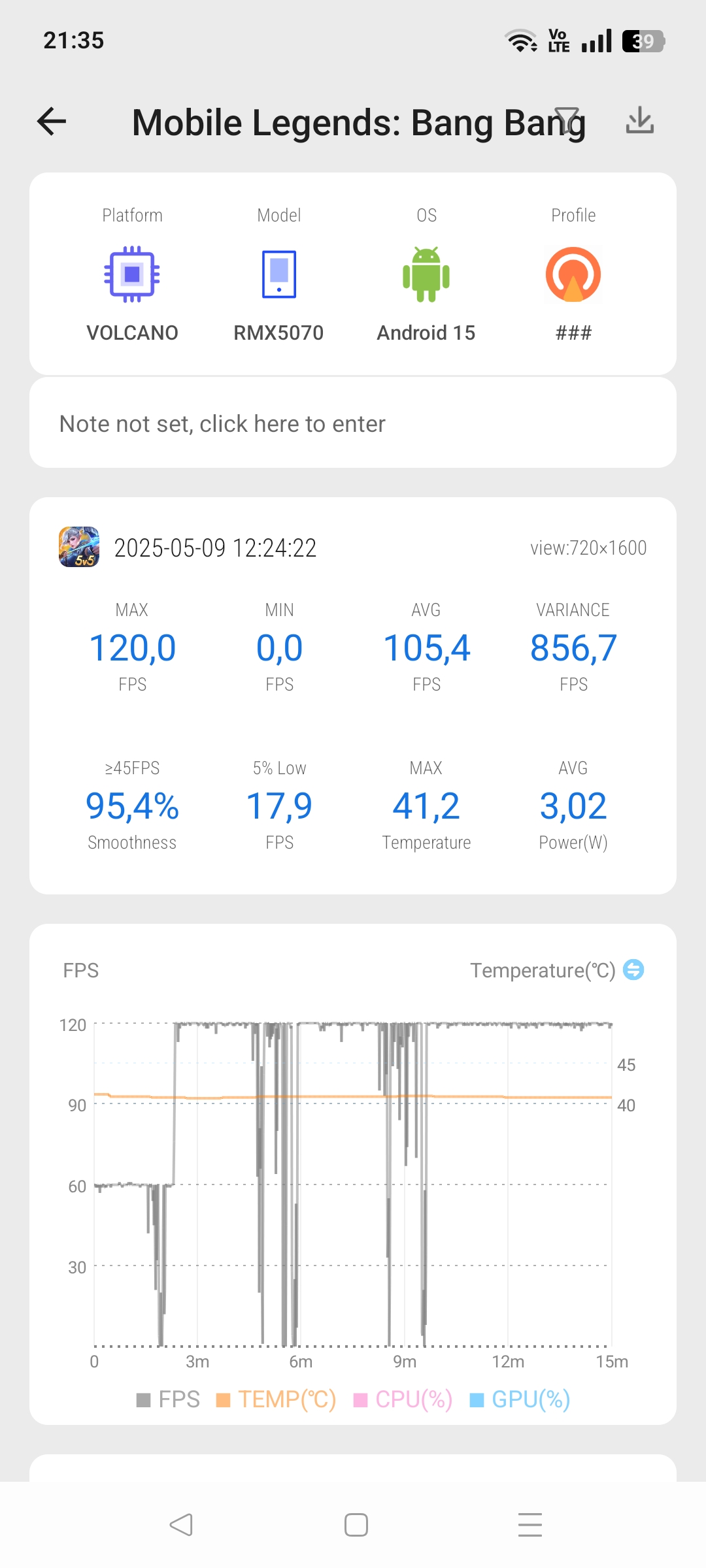Toggle the FPS series in chart legend
The height and width of the screenshot is (1568, 706).
pos(168,1399)
